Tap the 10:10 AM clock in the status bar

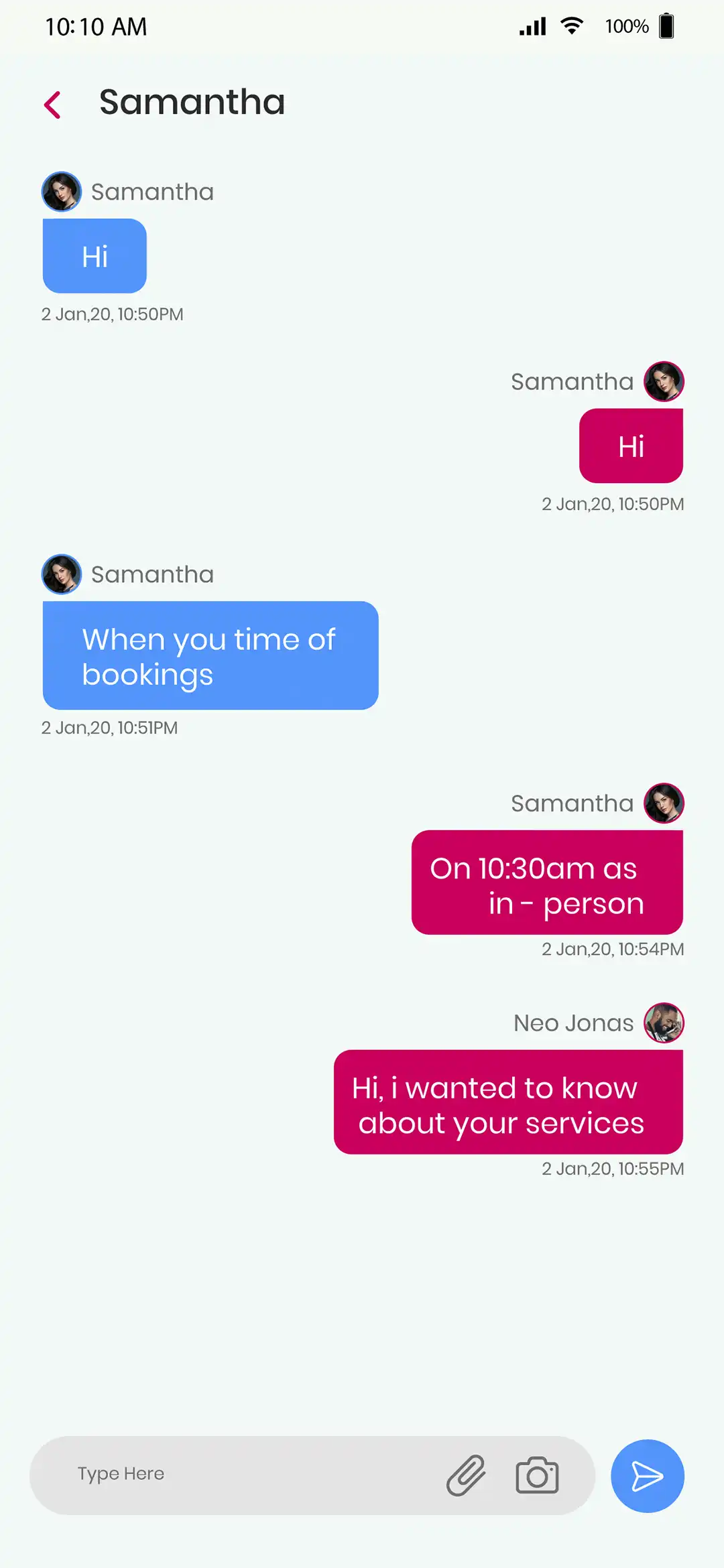point(95,26)
